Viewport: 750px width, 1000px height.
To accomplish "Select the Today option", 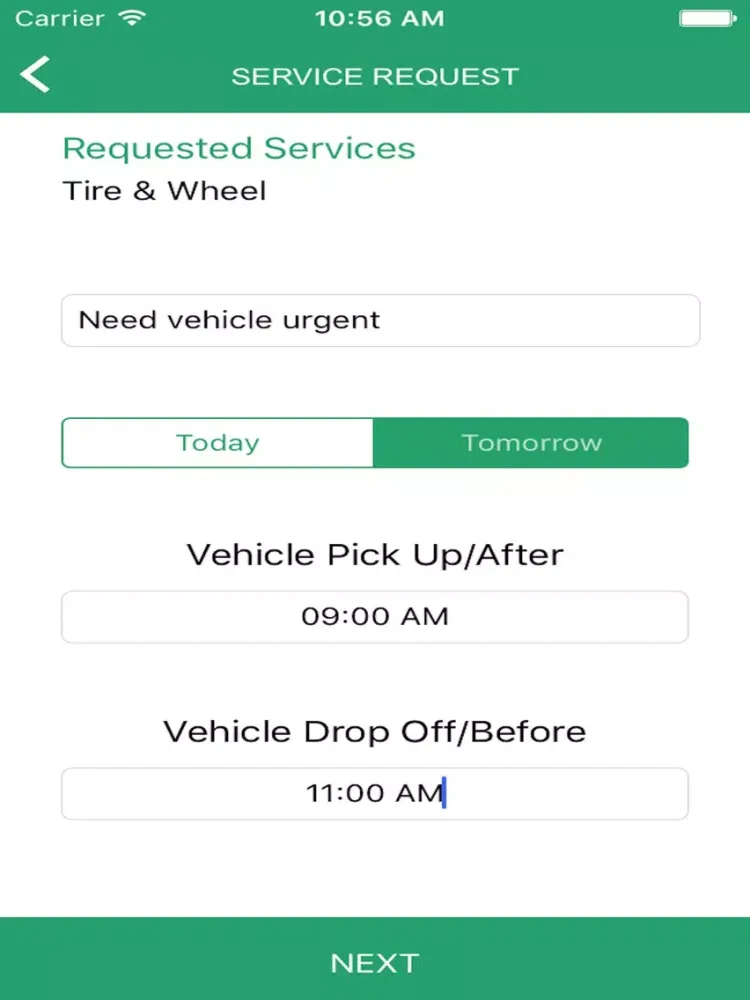I will [218, 443].
